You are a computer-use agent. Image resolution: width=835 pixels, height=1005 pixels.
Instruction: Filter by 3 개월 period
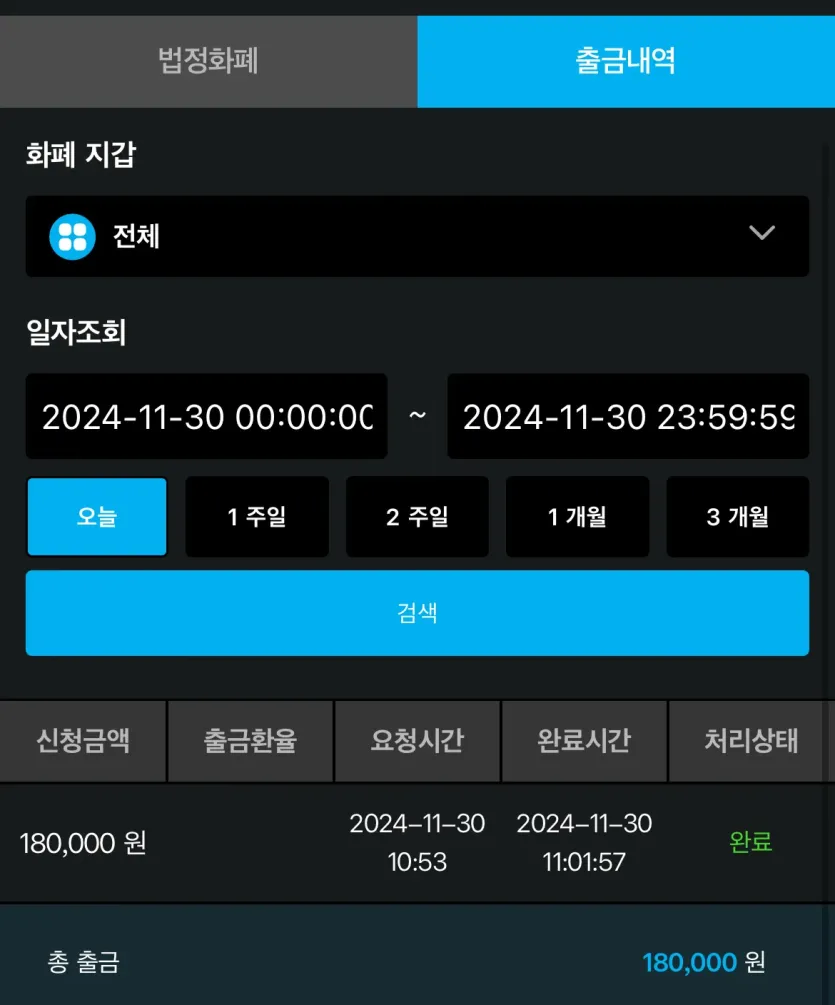[x=737, y=517]
